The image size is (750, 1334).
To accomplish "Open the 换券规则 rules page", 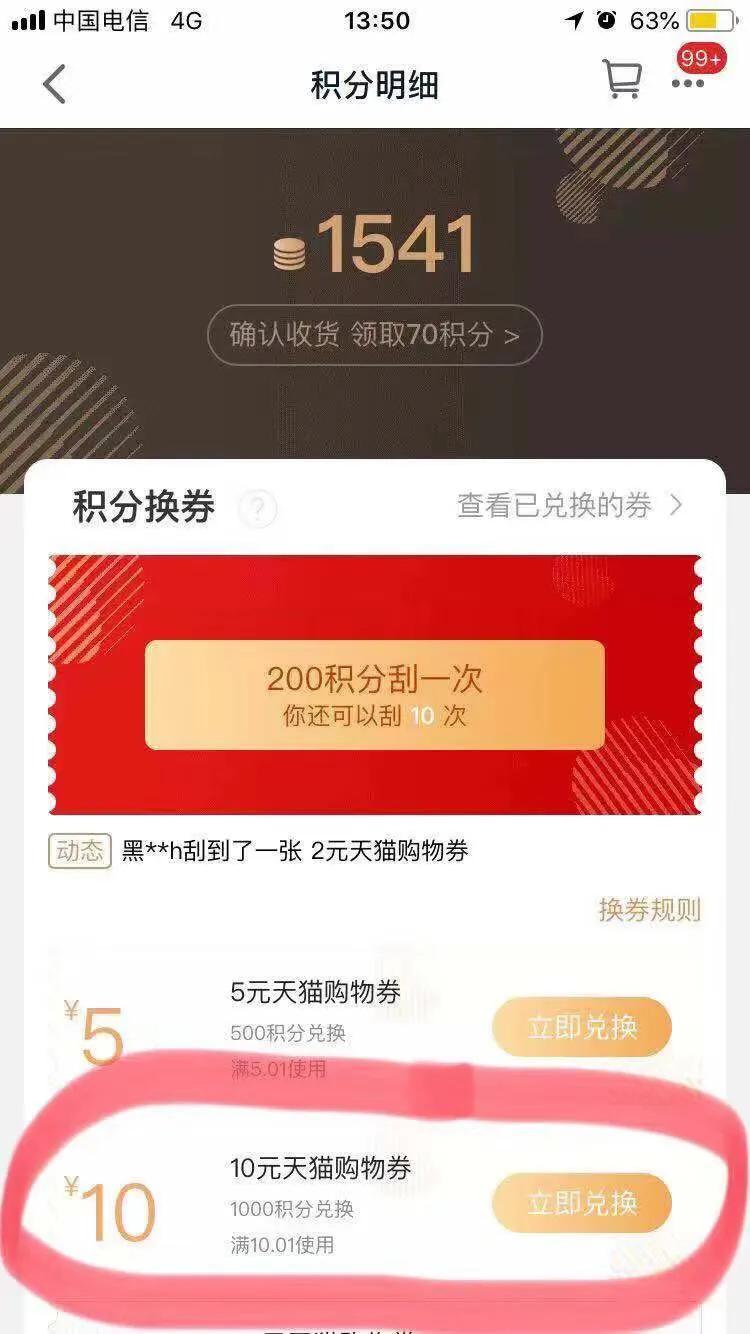I will 651,911.
